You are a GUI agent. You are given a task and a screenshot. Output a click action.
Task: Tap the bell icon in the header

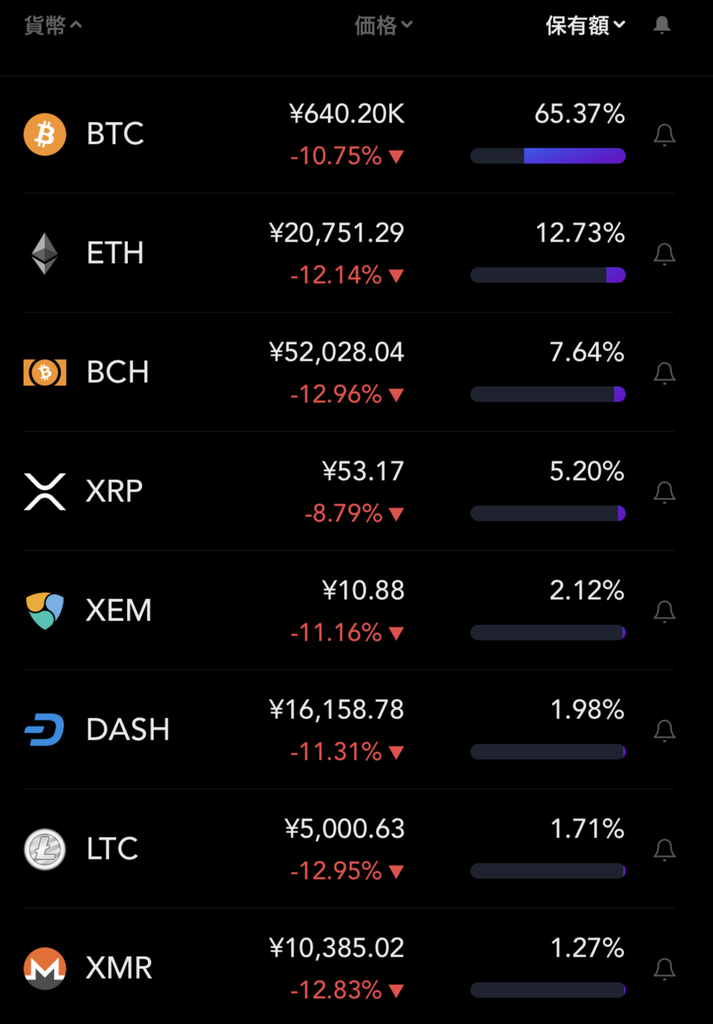[x=662, y=26]
